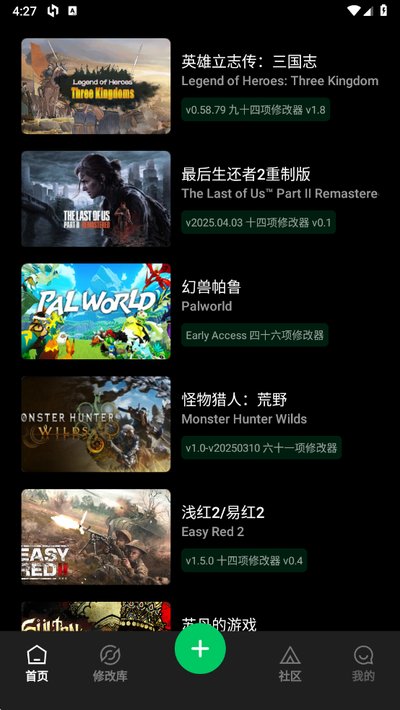Switch to the 社区 tab
Screen dimensions: 400x710
coord(290,663)
